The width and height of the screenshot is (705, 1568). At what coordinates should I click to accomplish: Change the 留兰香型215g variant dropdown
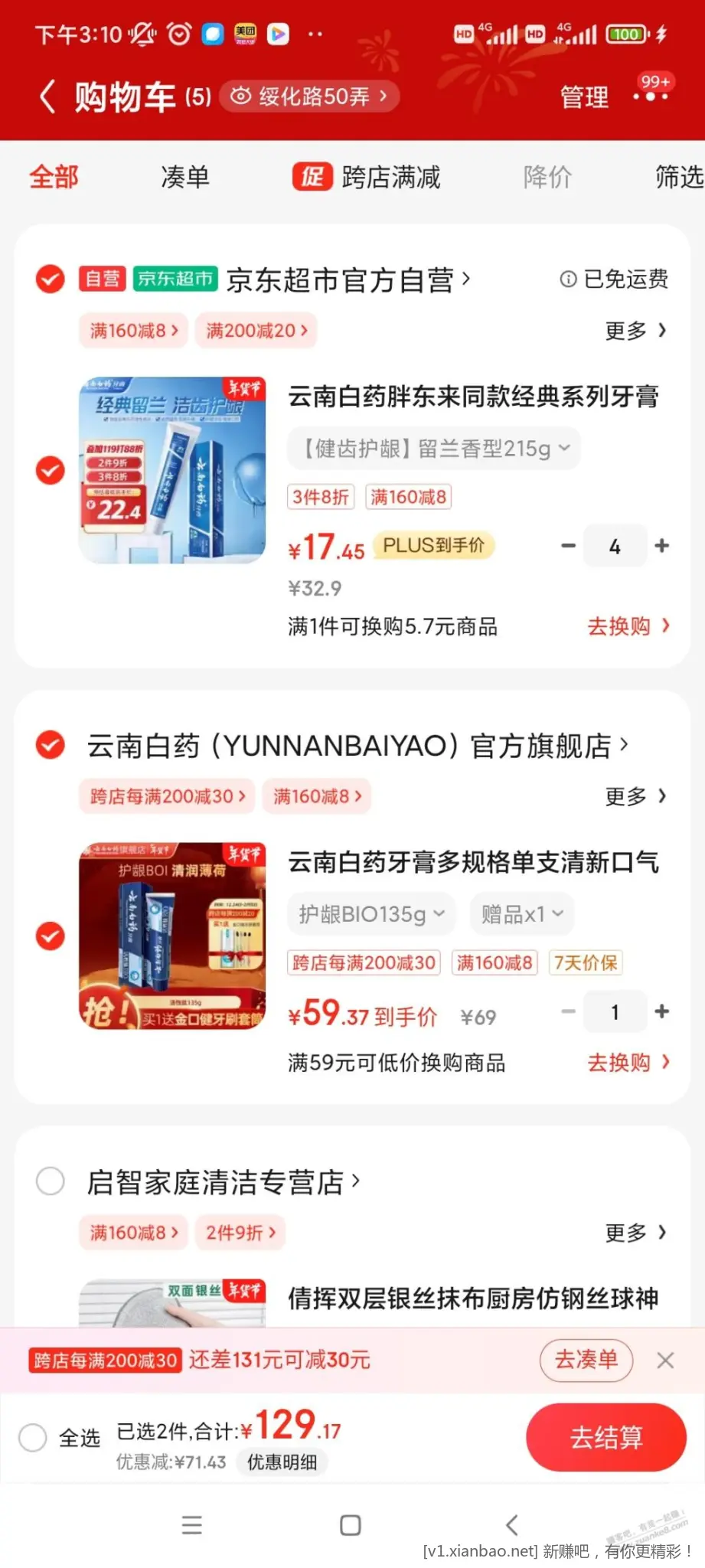coord(434,449)
